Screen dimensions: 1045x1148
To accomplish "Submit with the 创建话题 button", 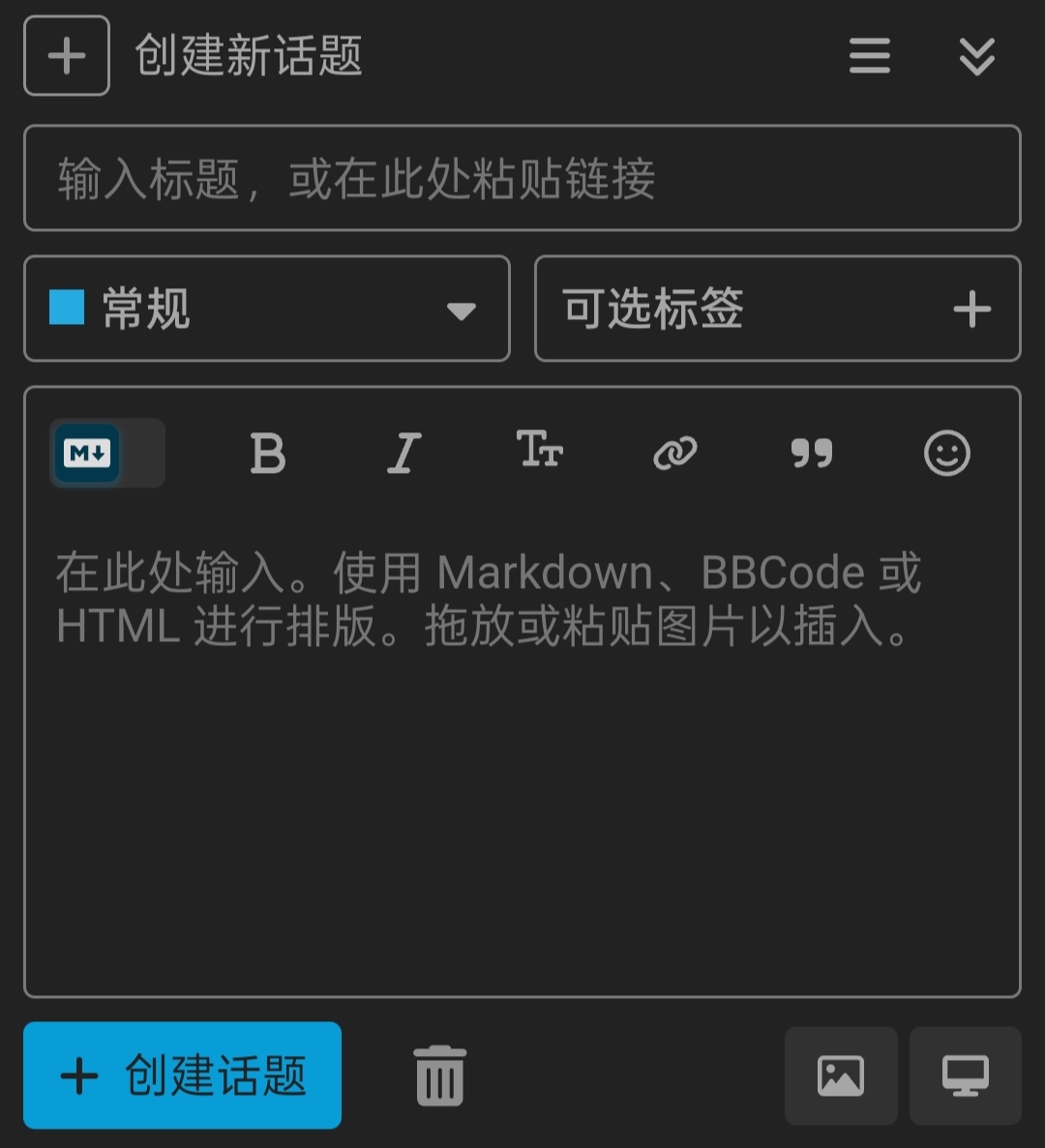I will 182,1075.
